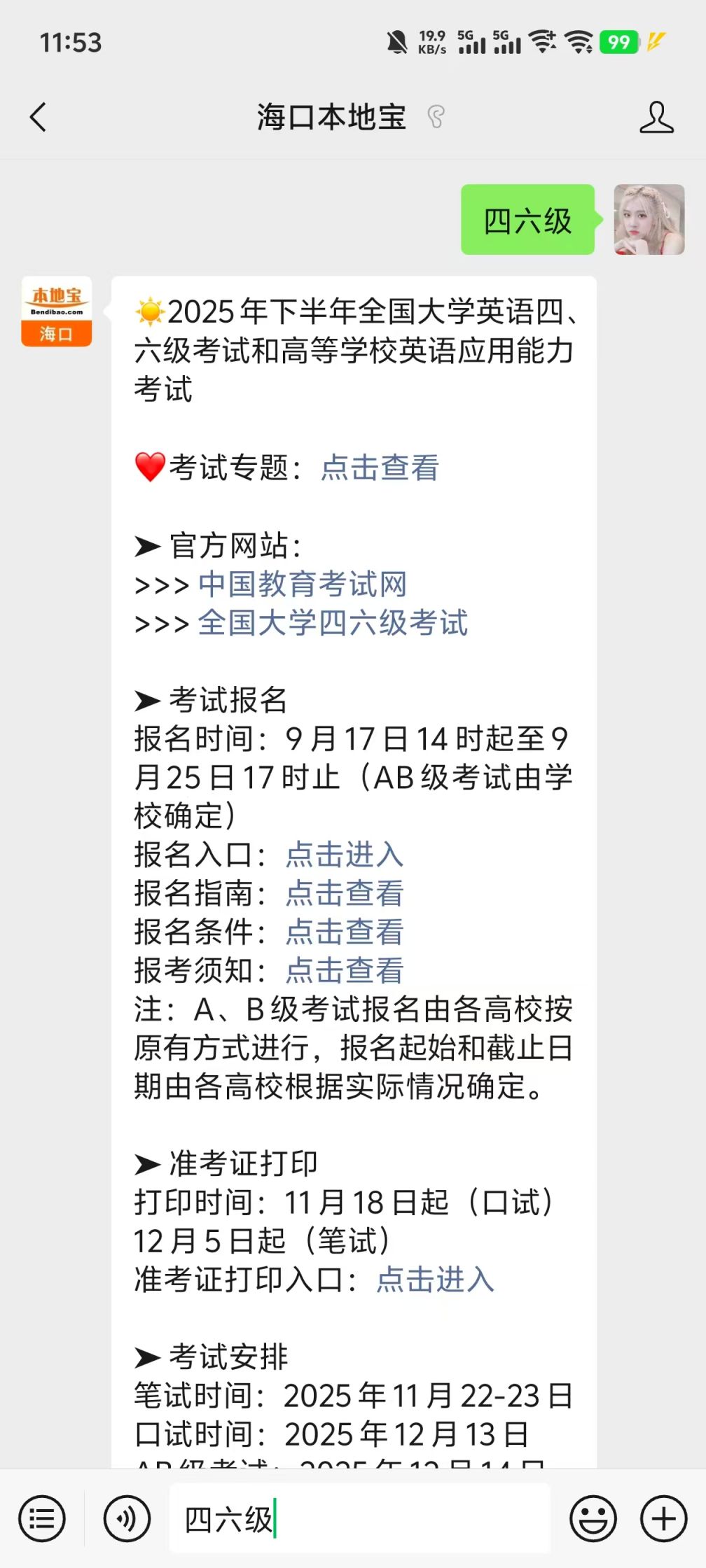Switch to voice input mode

coord(127,1519)
